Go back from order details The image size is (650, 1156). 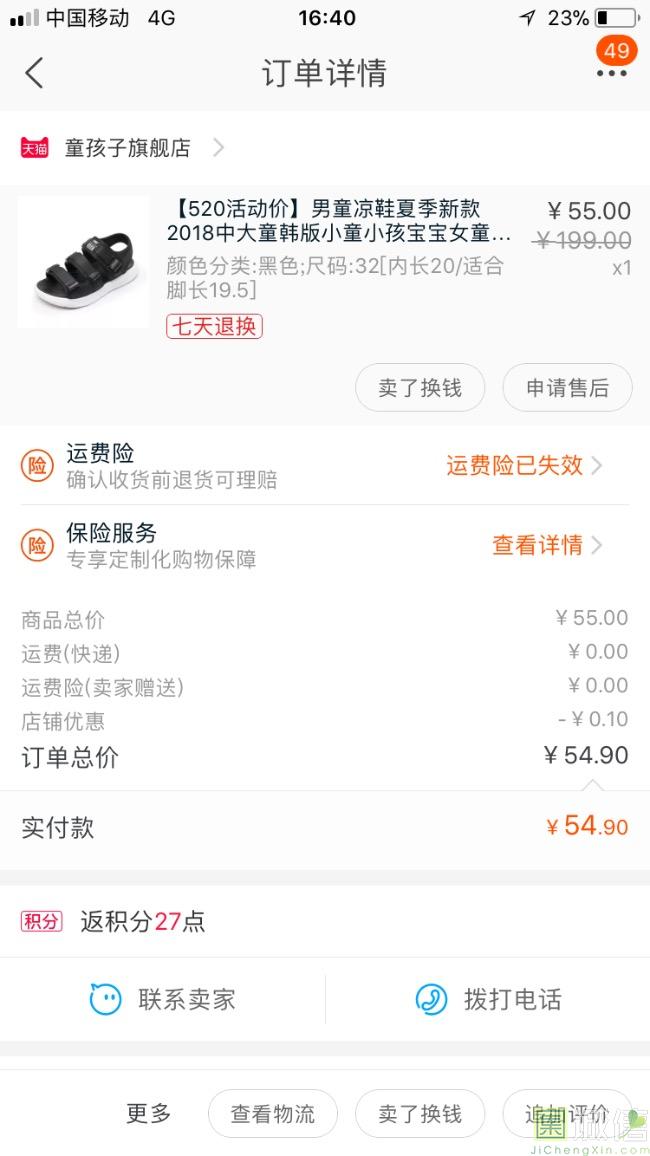pyautogui.click(x=35, y=73)
